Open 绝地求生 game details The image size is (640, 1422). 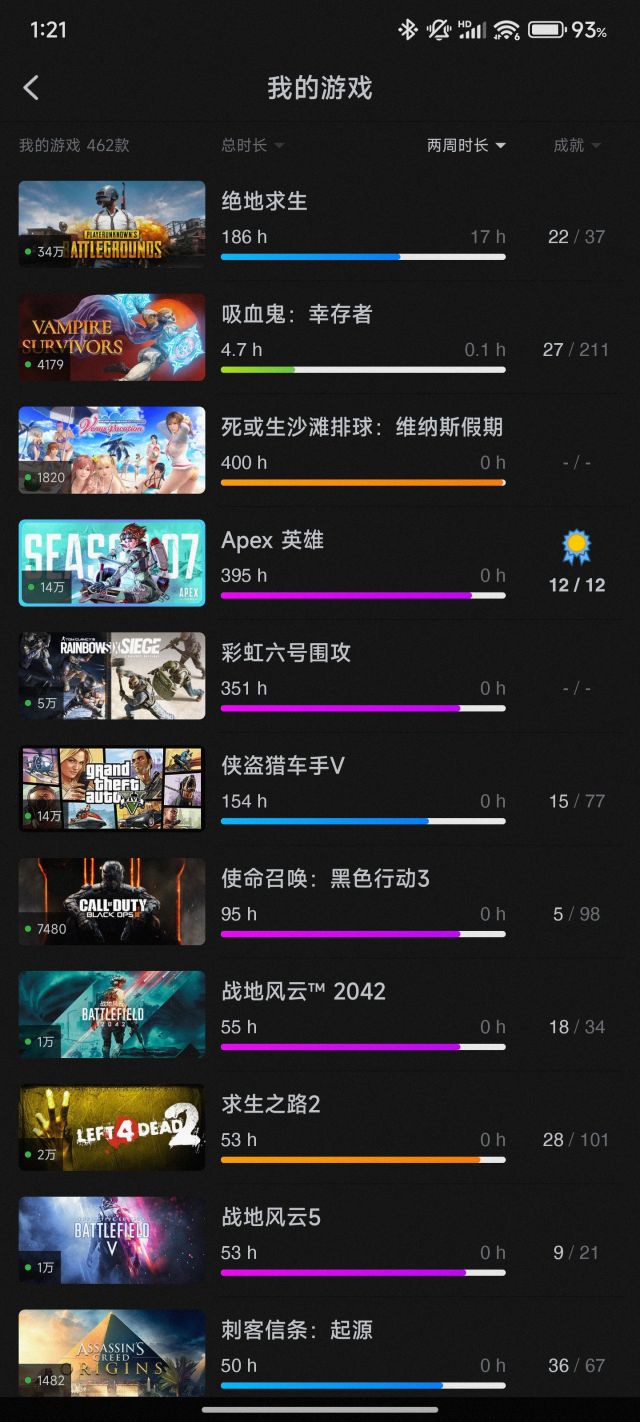(264, 201)
